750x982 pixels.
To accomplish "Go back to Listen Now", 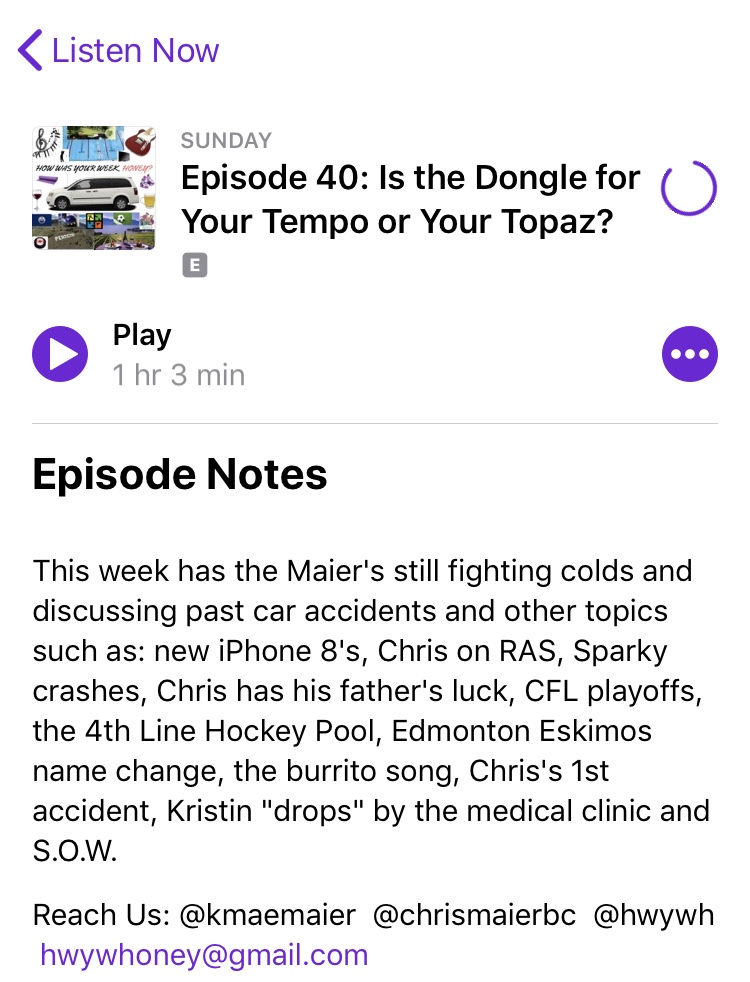I will [x=118, y=50].
